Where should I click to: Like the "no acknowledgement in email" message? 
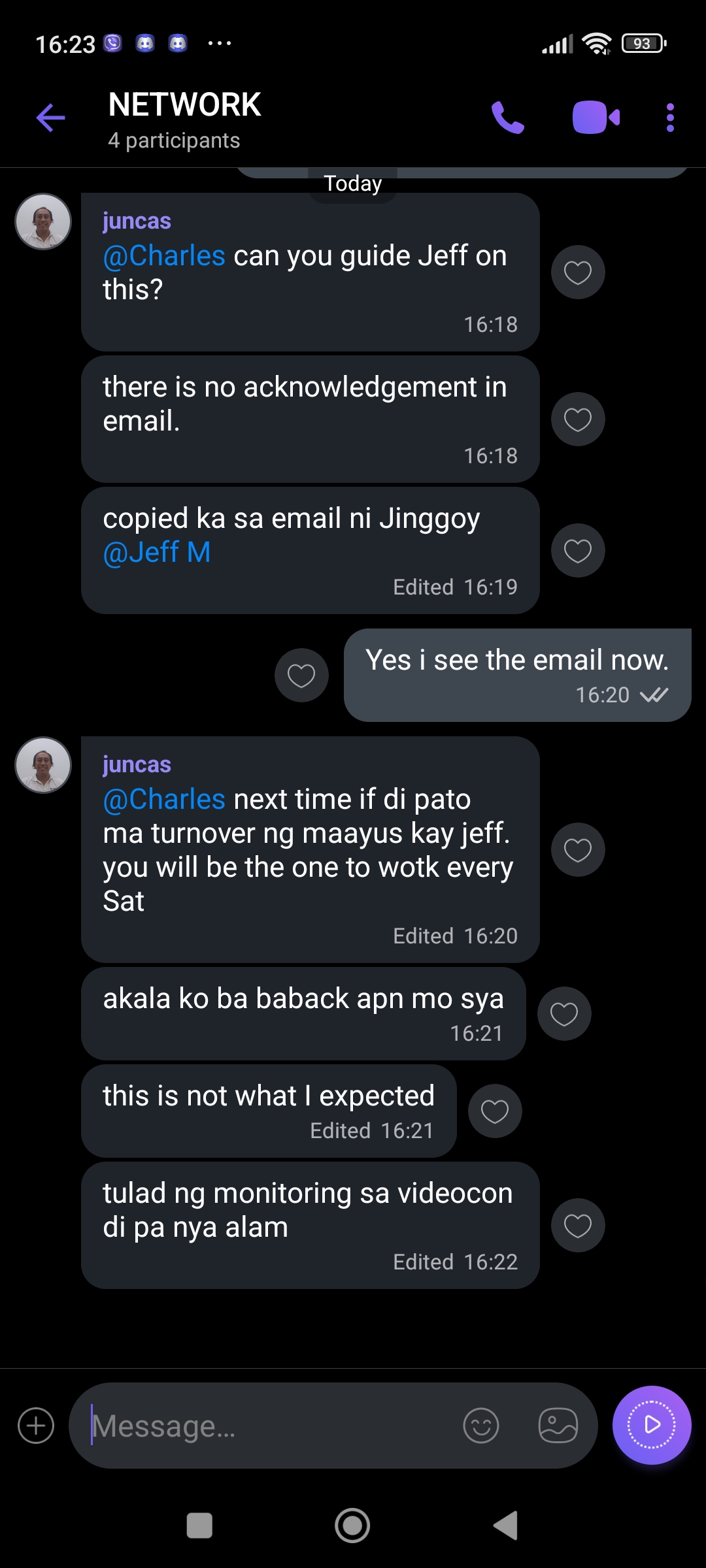pos(578,419)
